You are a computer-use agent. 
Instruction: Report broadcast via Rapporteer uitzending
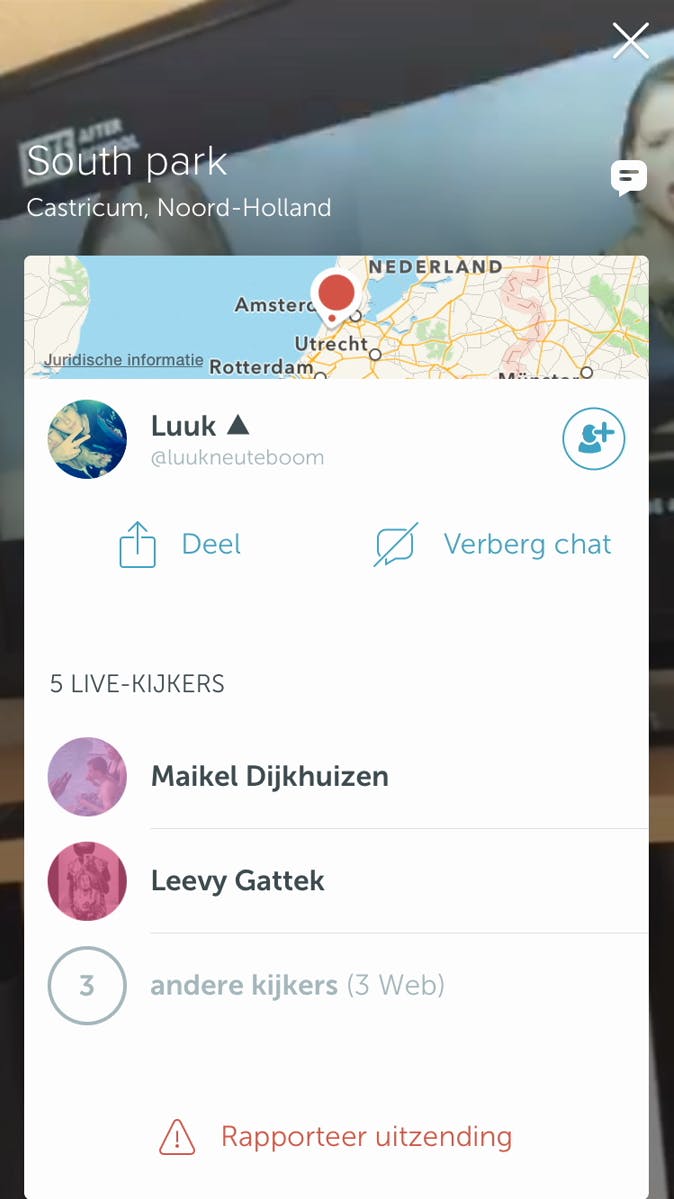(x=336, y=1137)
